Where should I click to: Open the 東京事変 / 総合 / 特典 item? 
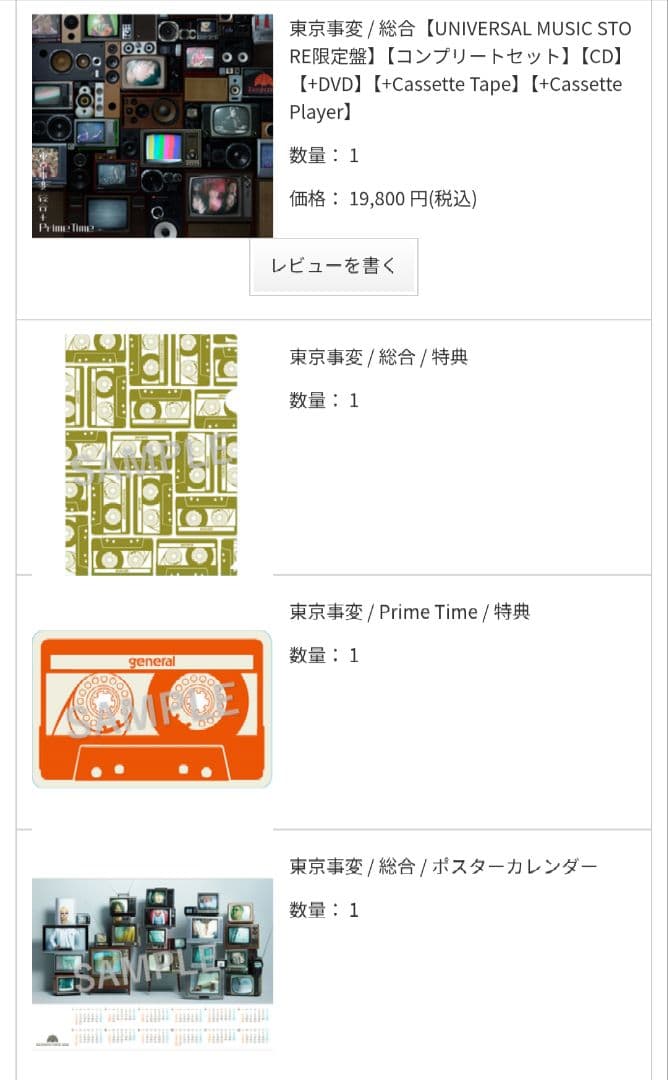point(378,357)
